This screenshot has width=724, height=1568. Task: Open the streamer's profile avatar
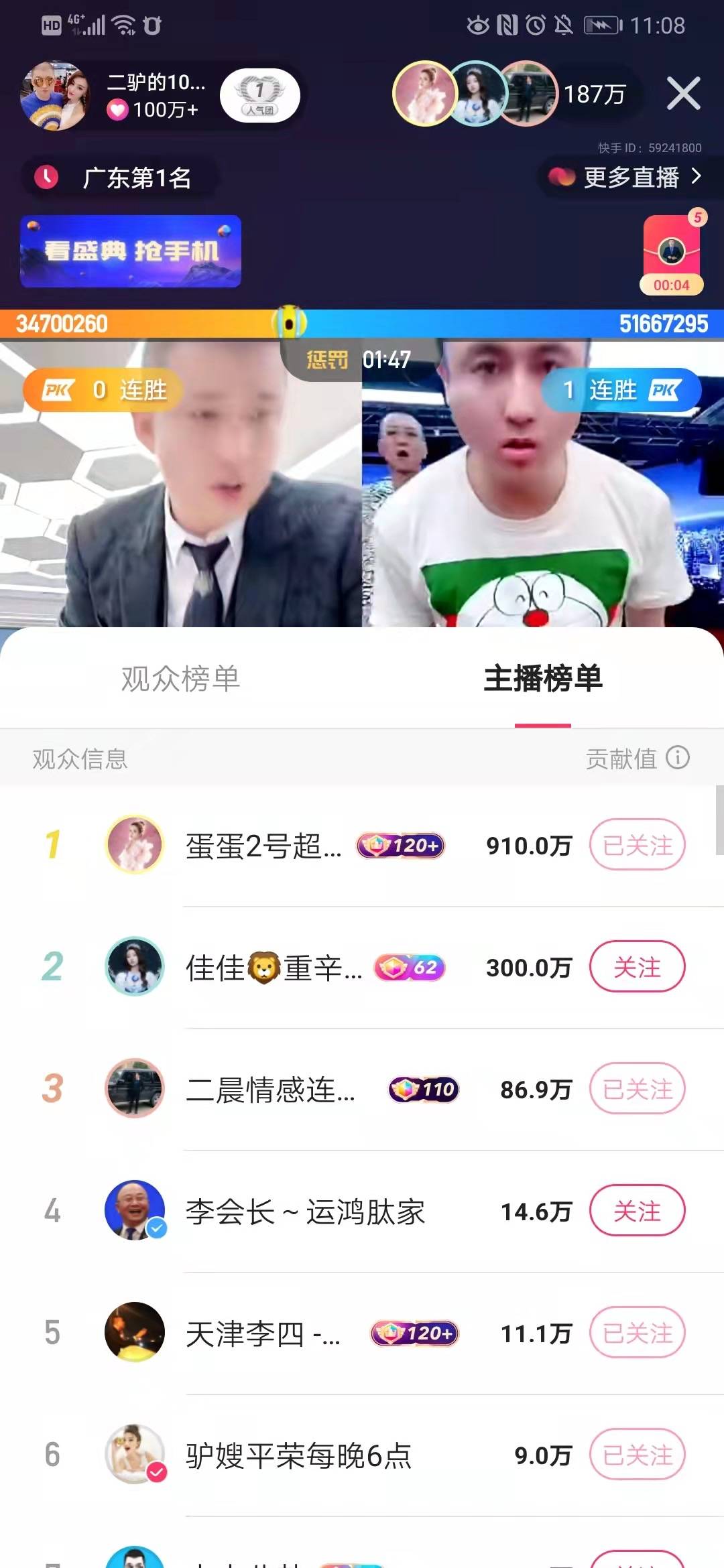(54, 95)
